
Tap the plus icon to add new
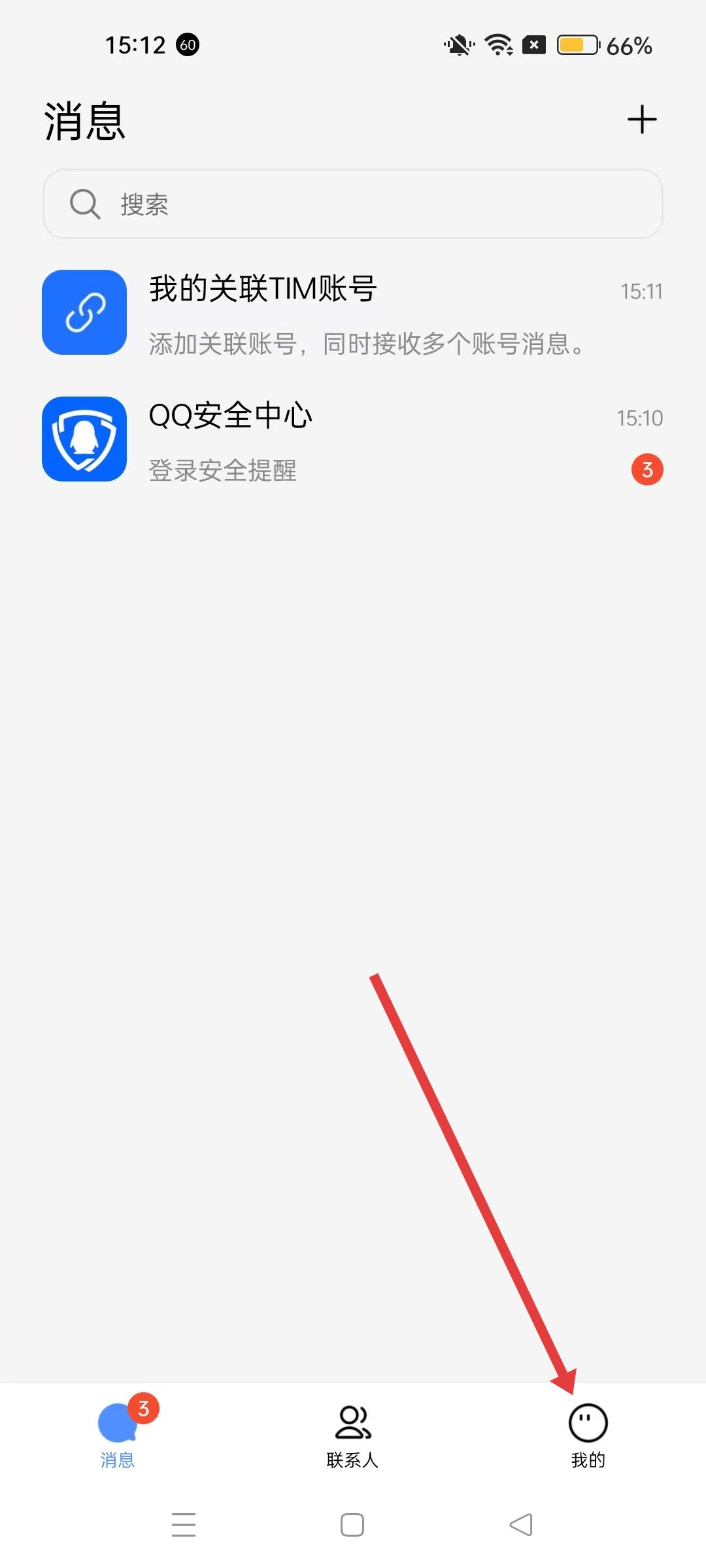click(x=641, y=120)
